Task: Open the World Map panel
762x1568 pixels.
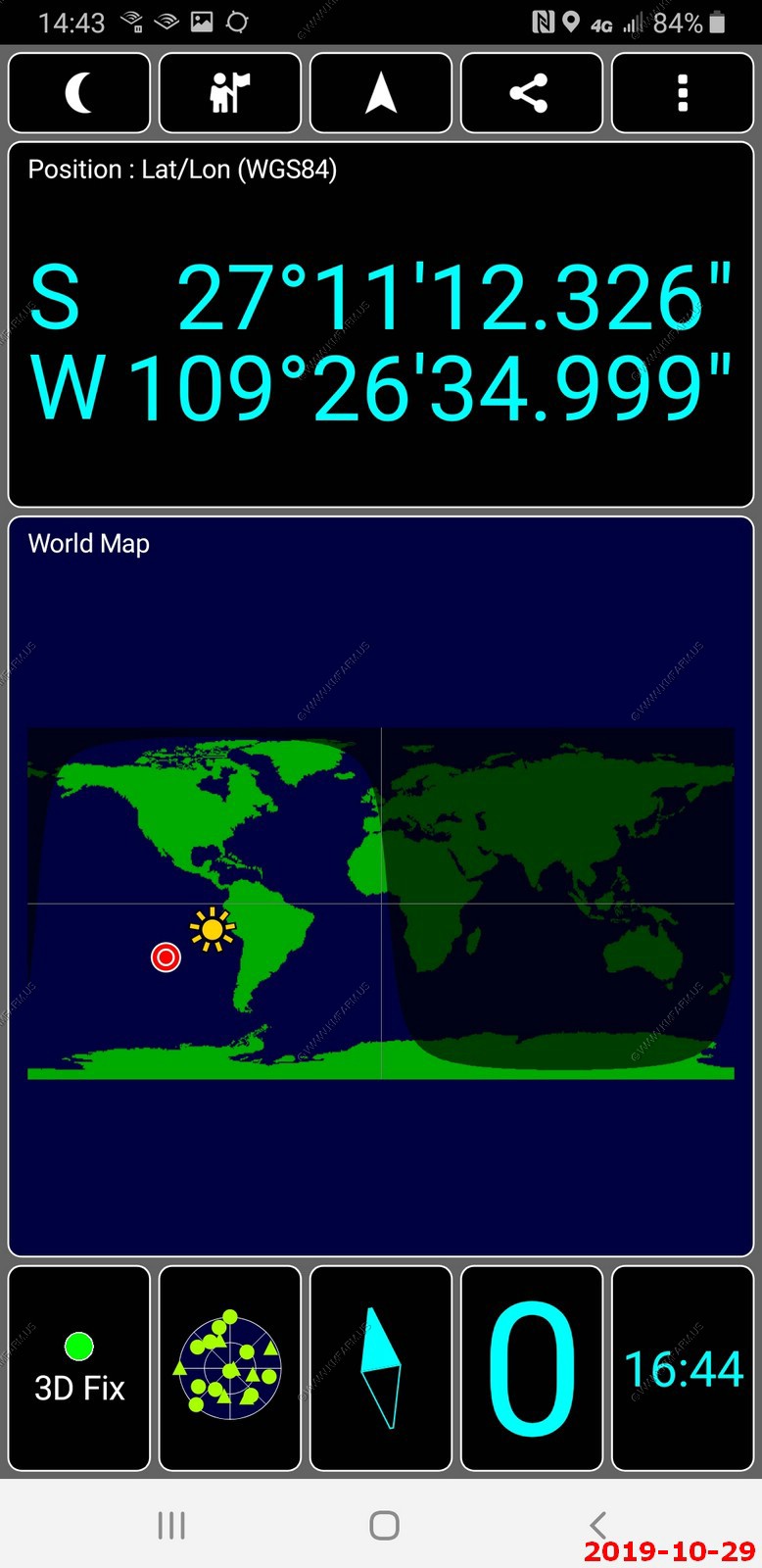Action: click(x=381, y=887)
